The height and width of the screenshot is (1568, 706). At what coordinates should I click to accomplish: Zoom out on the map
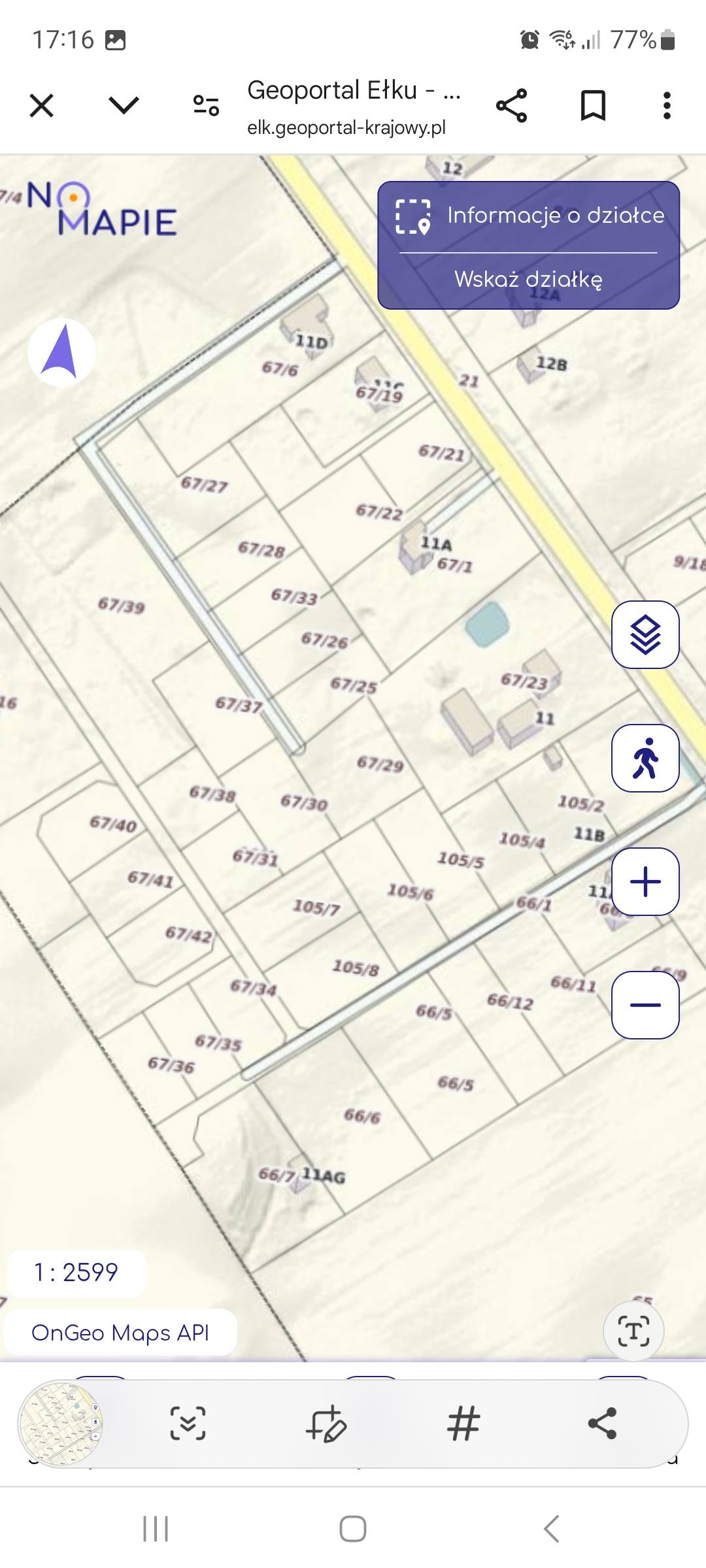(x=645, y=1005)
